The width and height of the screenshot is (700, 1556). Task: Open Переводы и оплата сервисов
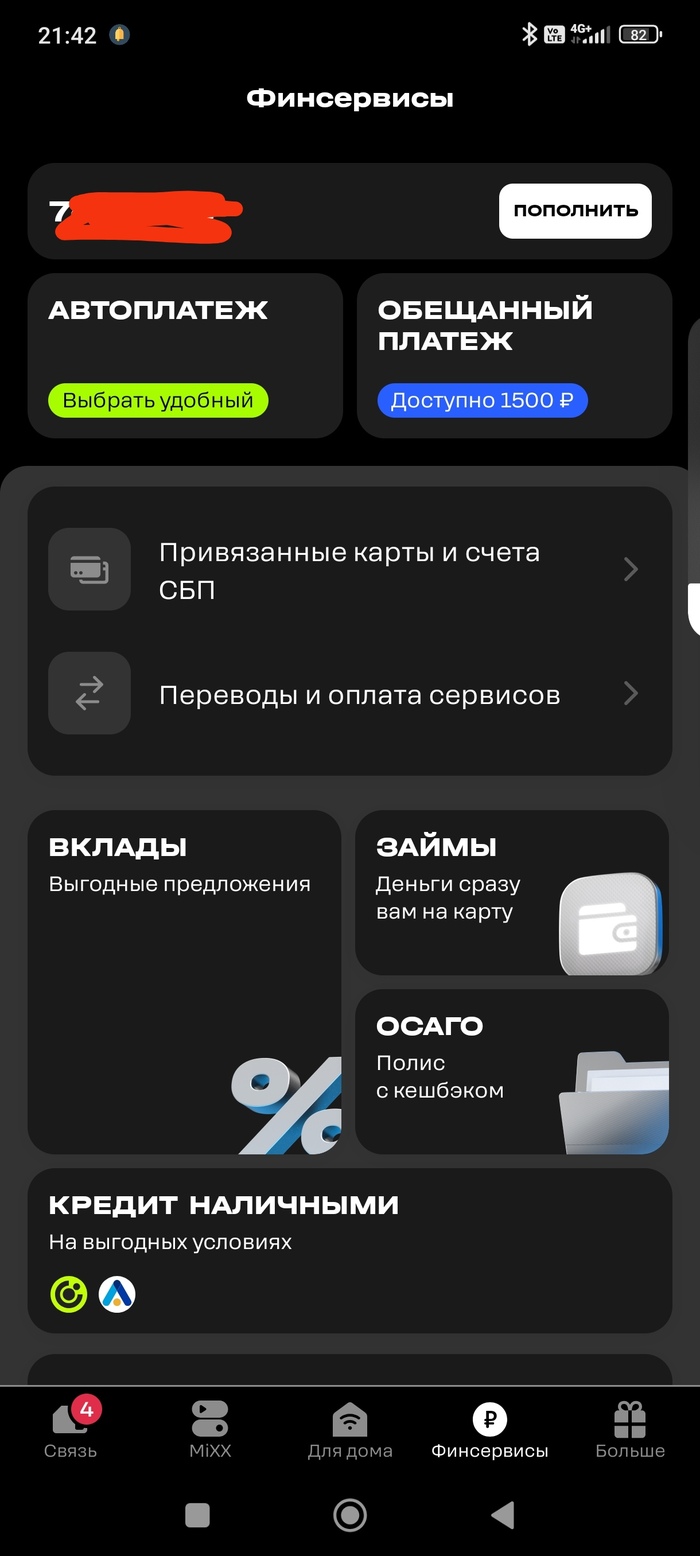349,694
